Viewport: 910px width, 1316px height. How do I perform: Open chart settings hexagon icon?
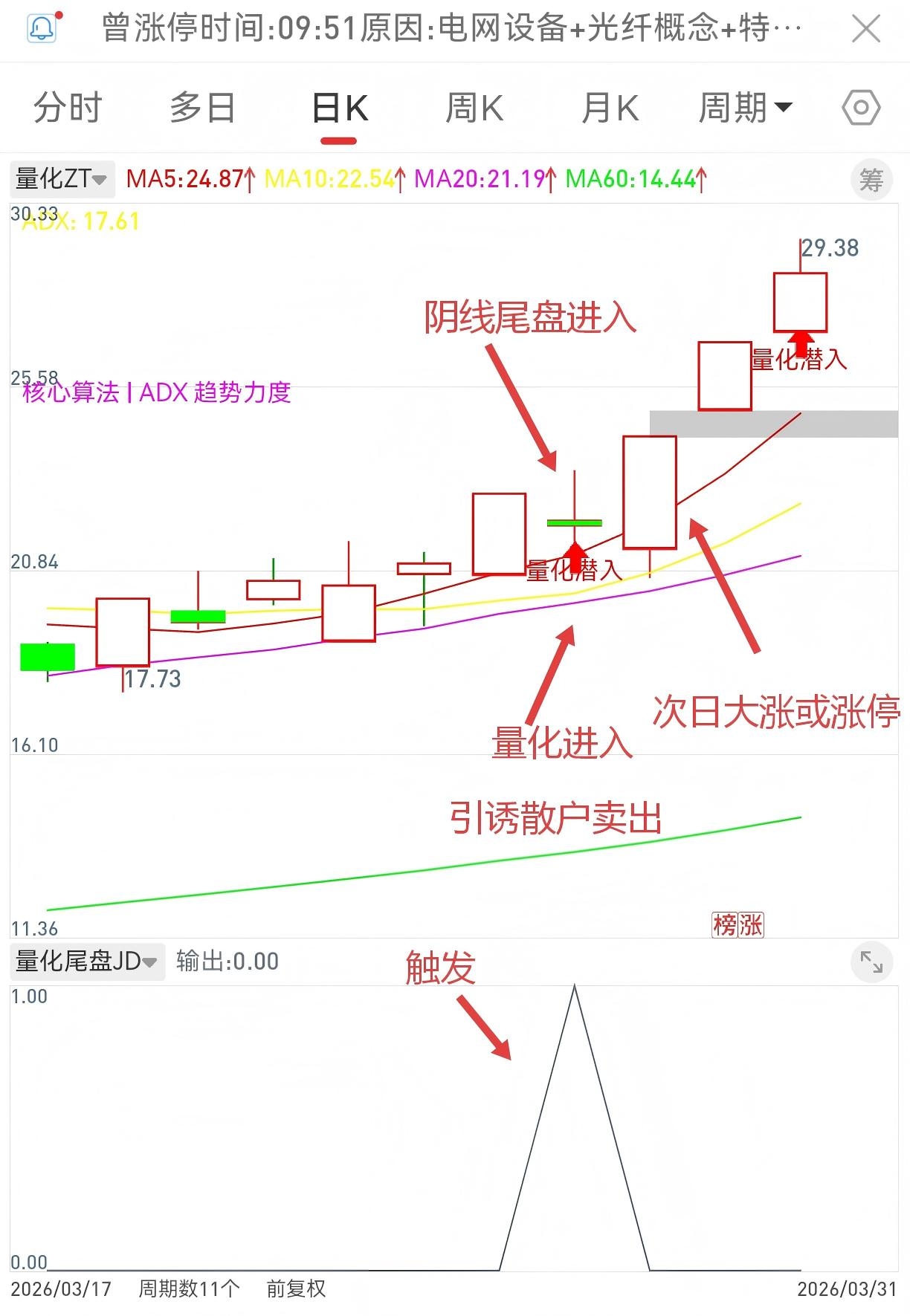tap(861, 108)
